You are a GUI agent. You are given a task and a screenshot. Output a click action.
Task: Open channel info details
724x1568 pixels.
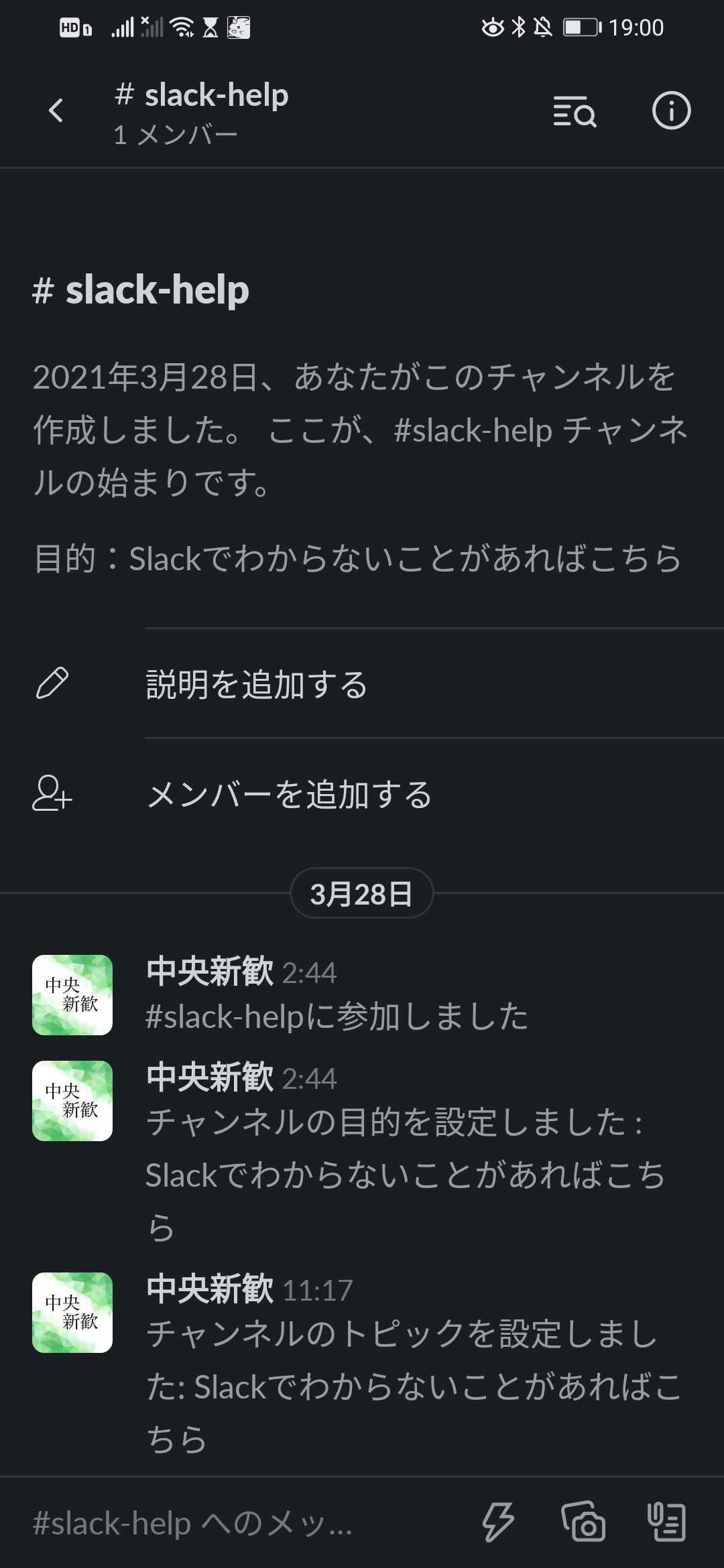pos(671,111)
